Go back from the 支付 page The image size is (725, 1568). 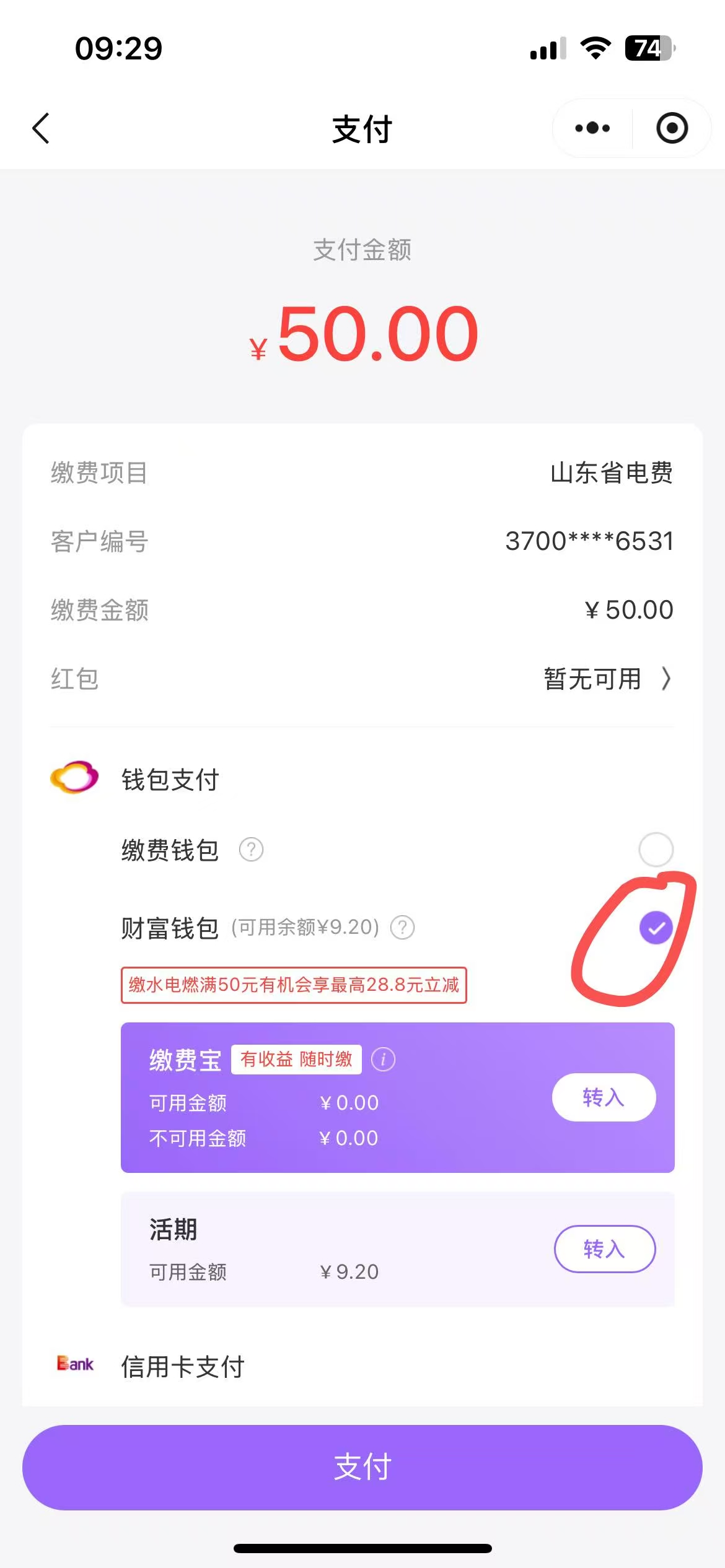[41, 128]
